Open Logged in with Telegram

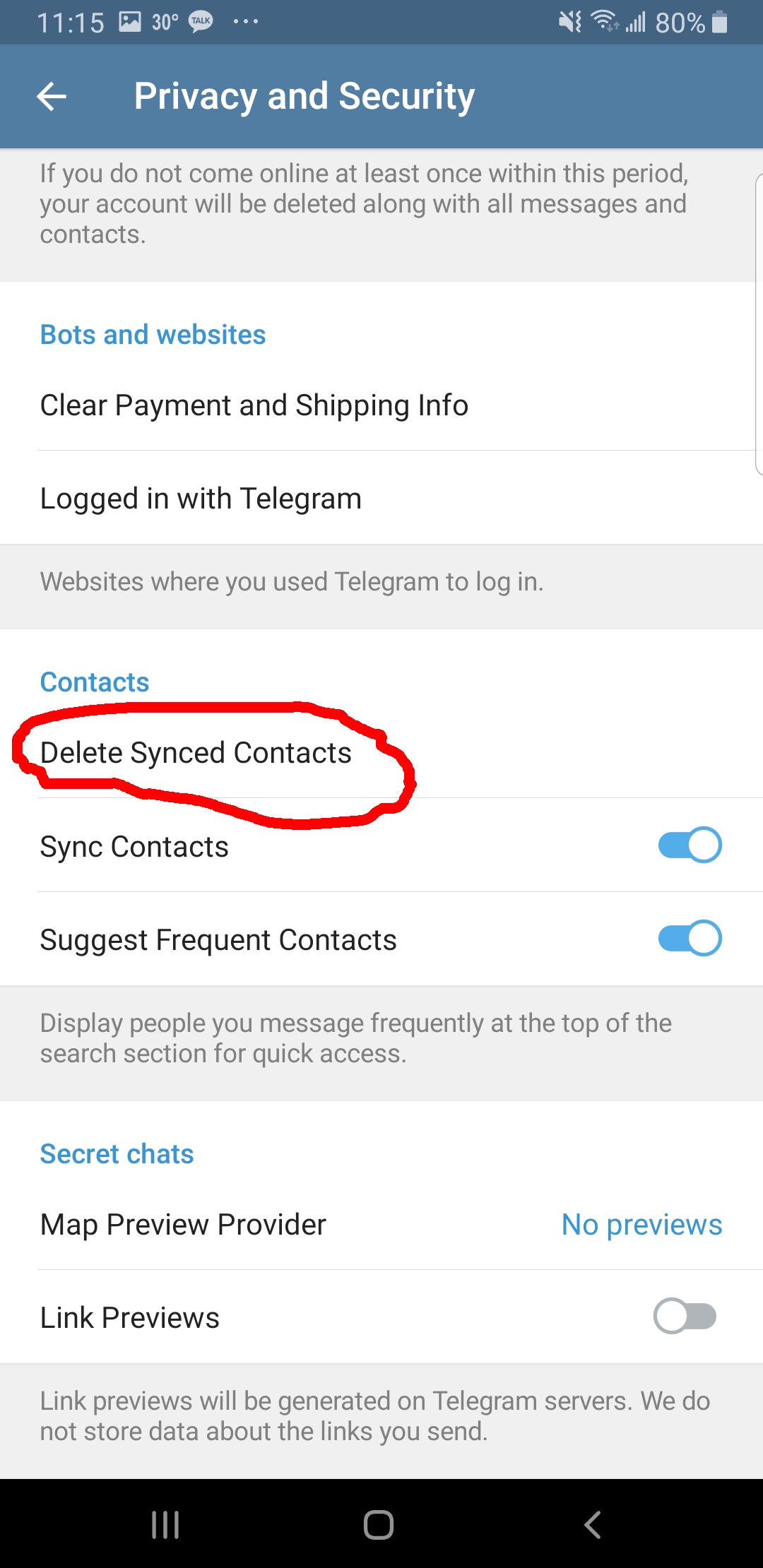click(381, 498)
